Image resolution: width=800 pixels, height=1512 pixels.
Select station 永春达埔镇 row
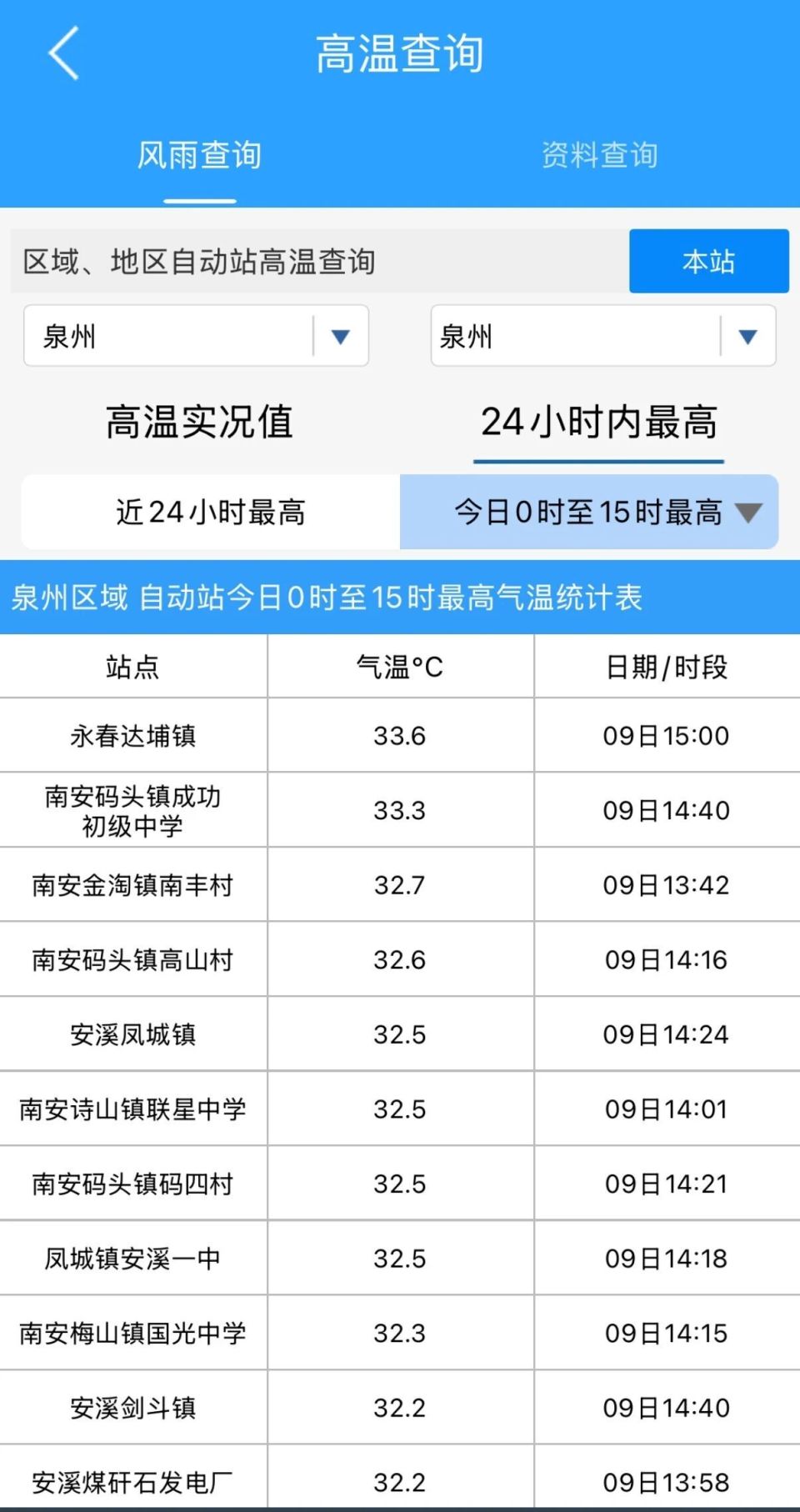click(133, 735)
